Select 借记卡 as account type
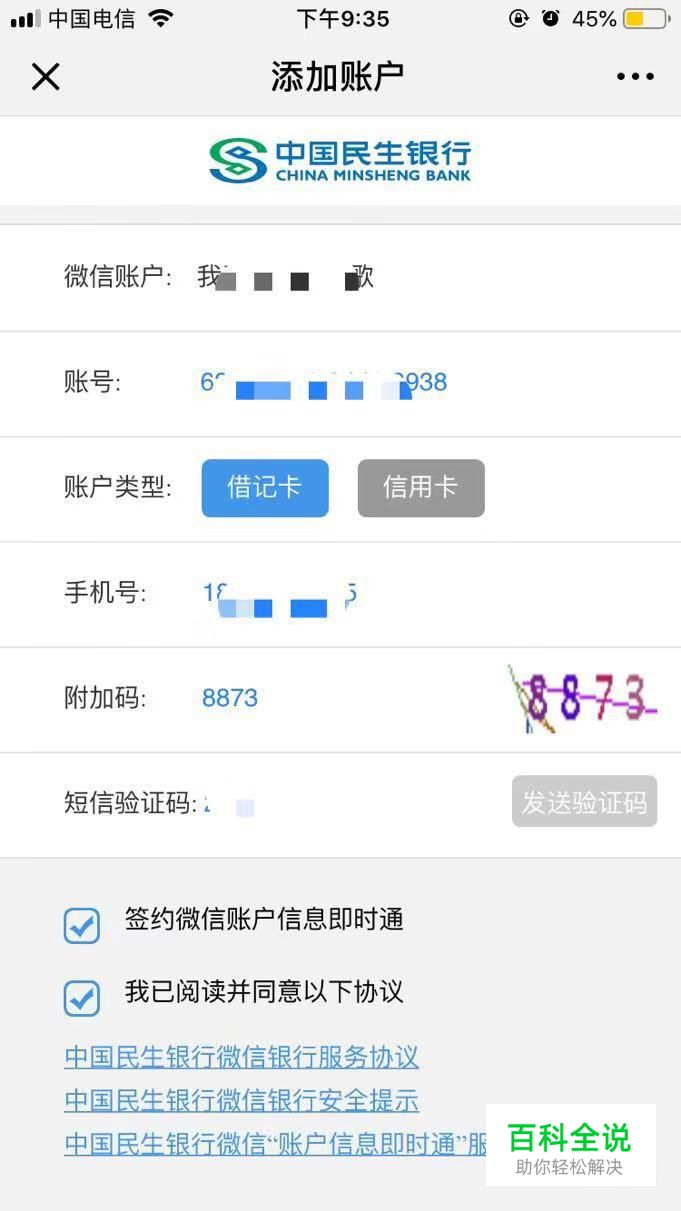This screenshot has height=1211, width=681. pyautogui.click(x=265, y=488)
